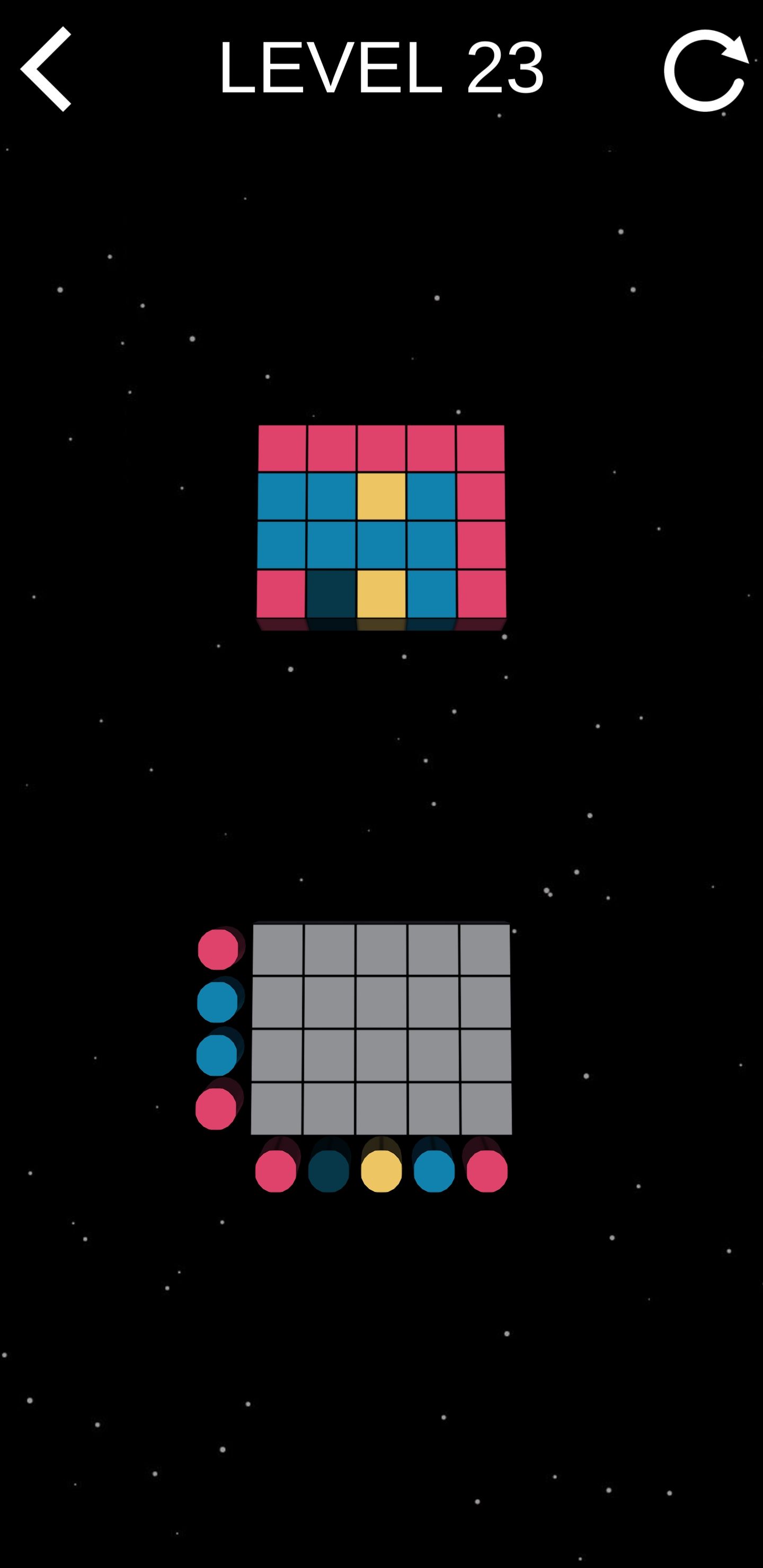763x1568 pixels.
Task: Tap the pink dot under the last column
Action: (x=487, y=1171)
